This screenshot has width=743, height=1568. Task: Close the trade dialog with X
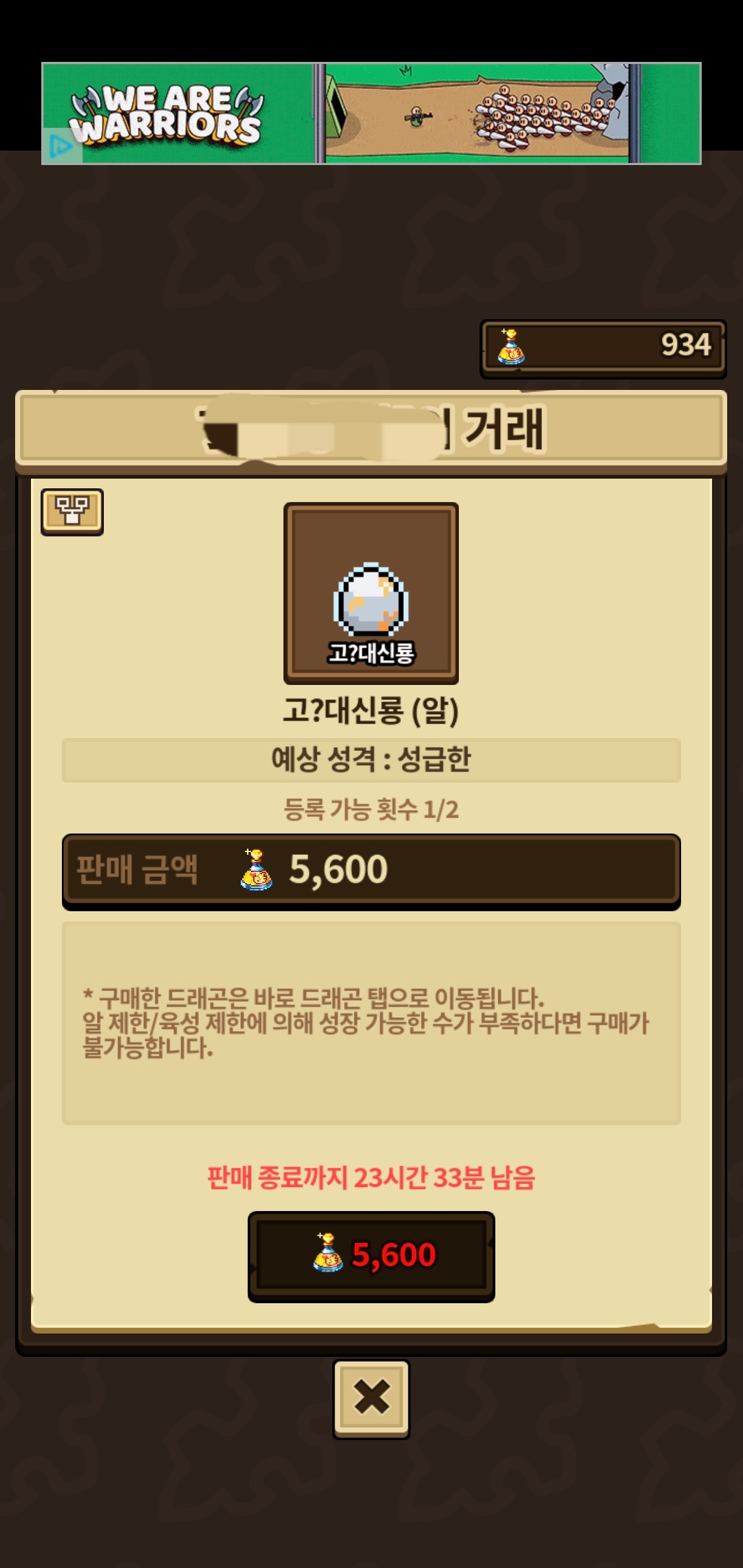pos(371,1399)
